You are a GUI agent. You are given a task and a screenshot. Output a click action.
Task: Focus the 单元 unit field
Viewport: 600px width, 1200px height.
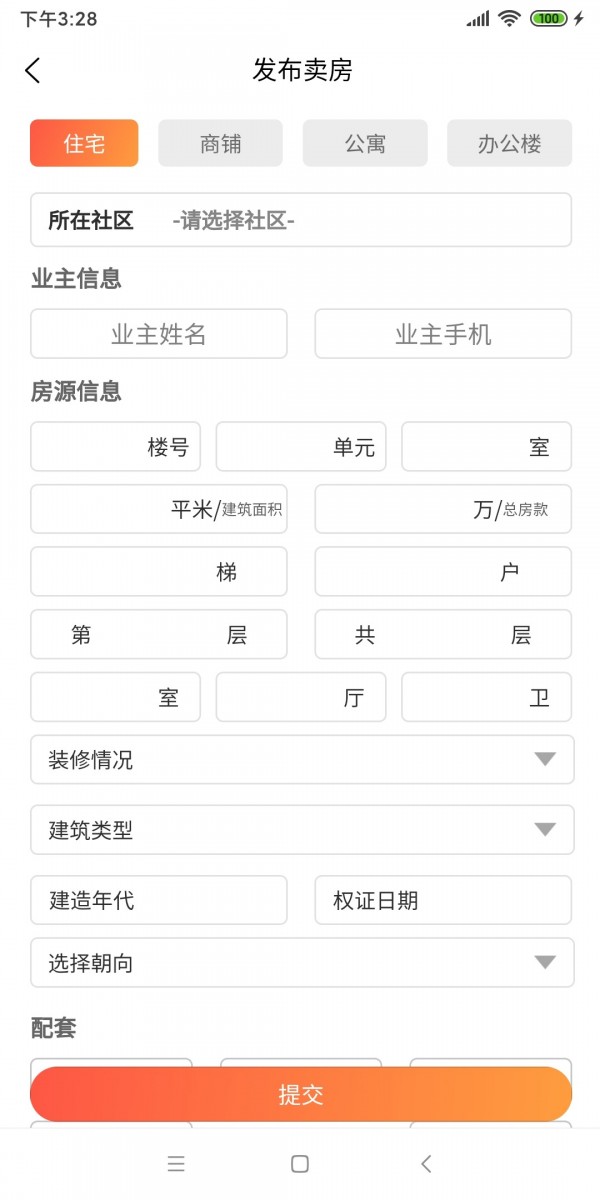click(300, 446)
